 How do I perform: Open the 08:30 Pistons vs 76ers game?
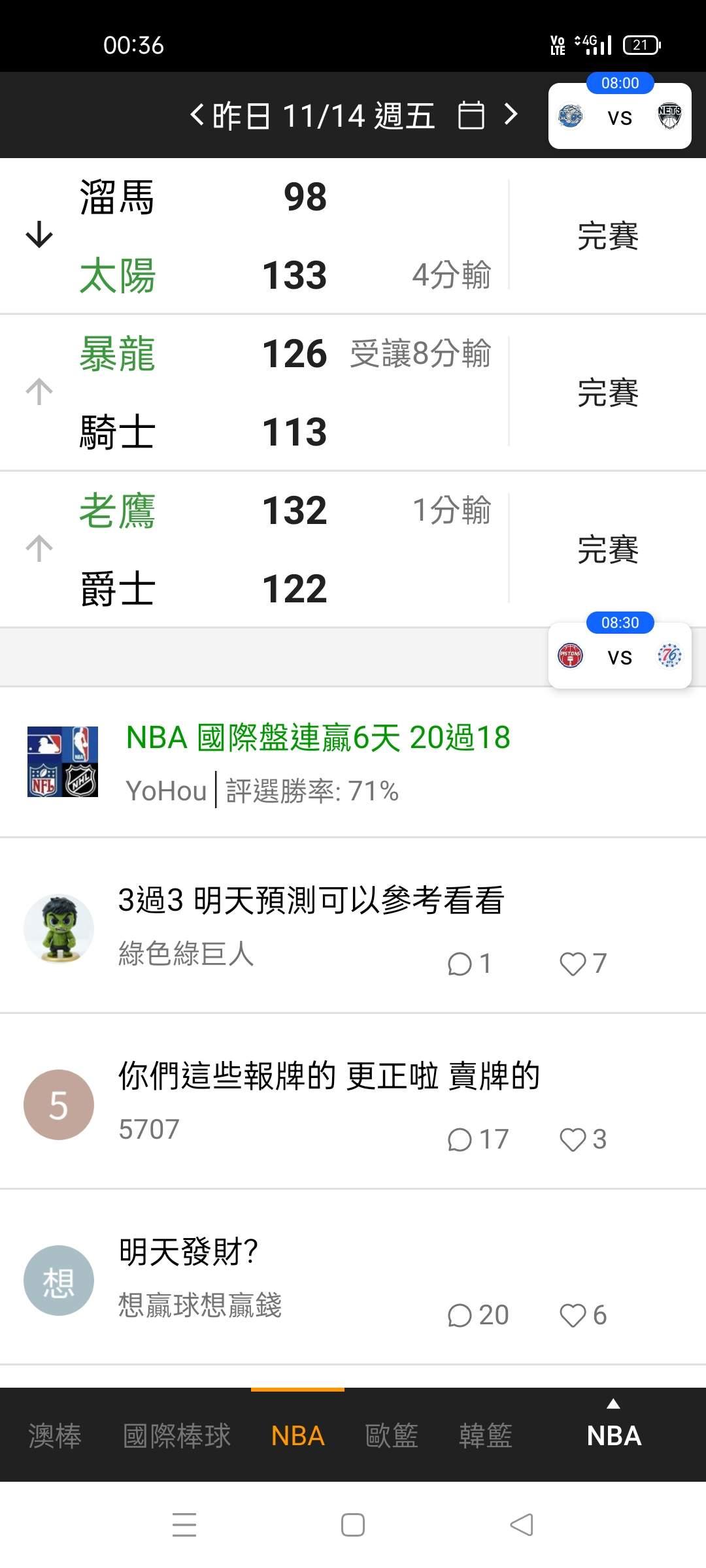point(619,656)
